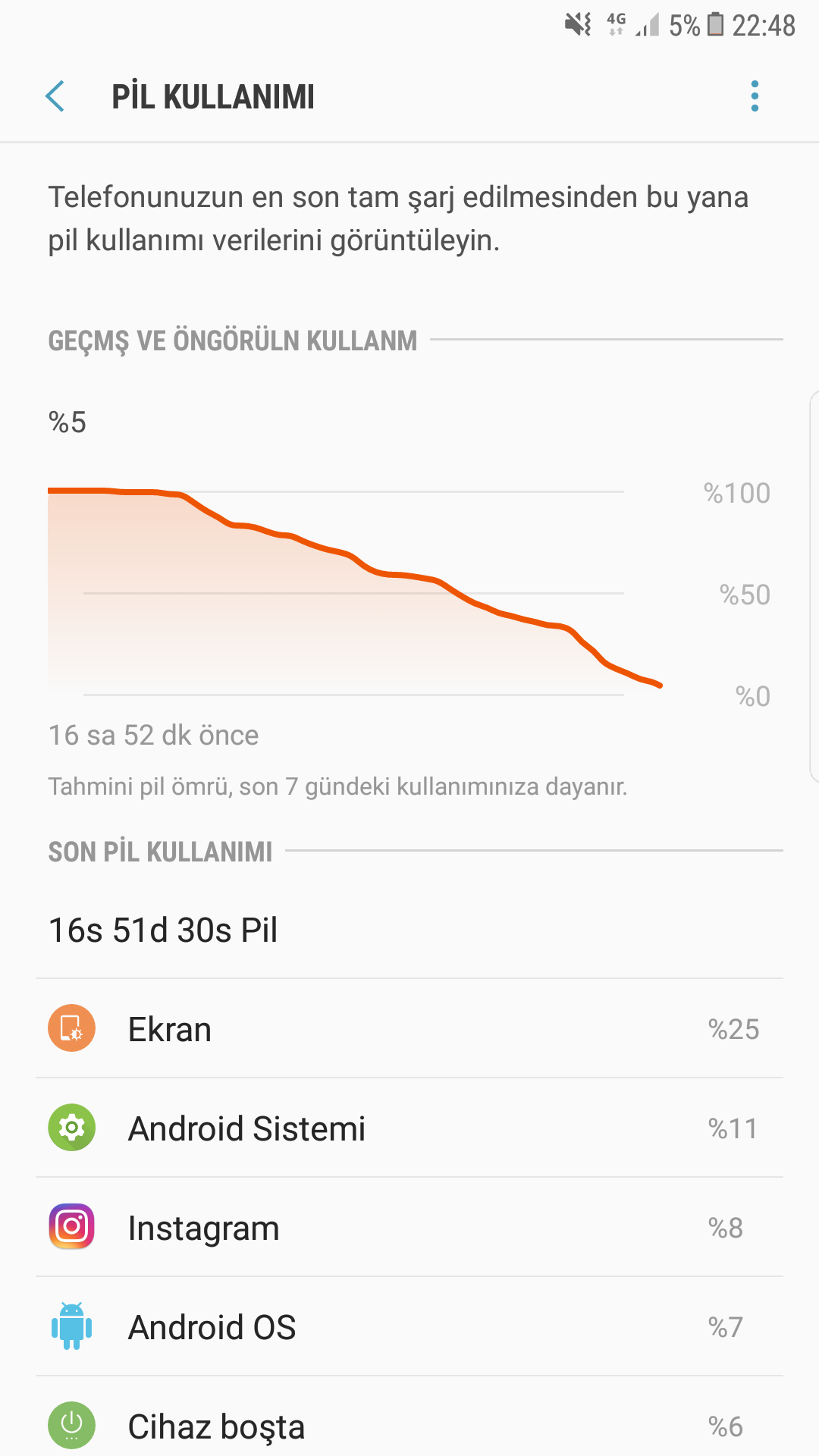Image resolution: width=819 pixels, height=1456 pixels.
Task: Select the Android OS row
Action: click(x=409, y=1326)
